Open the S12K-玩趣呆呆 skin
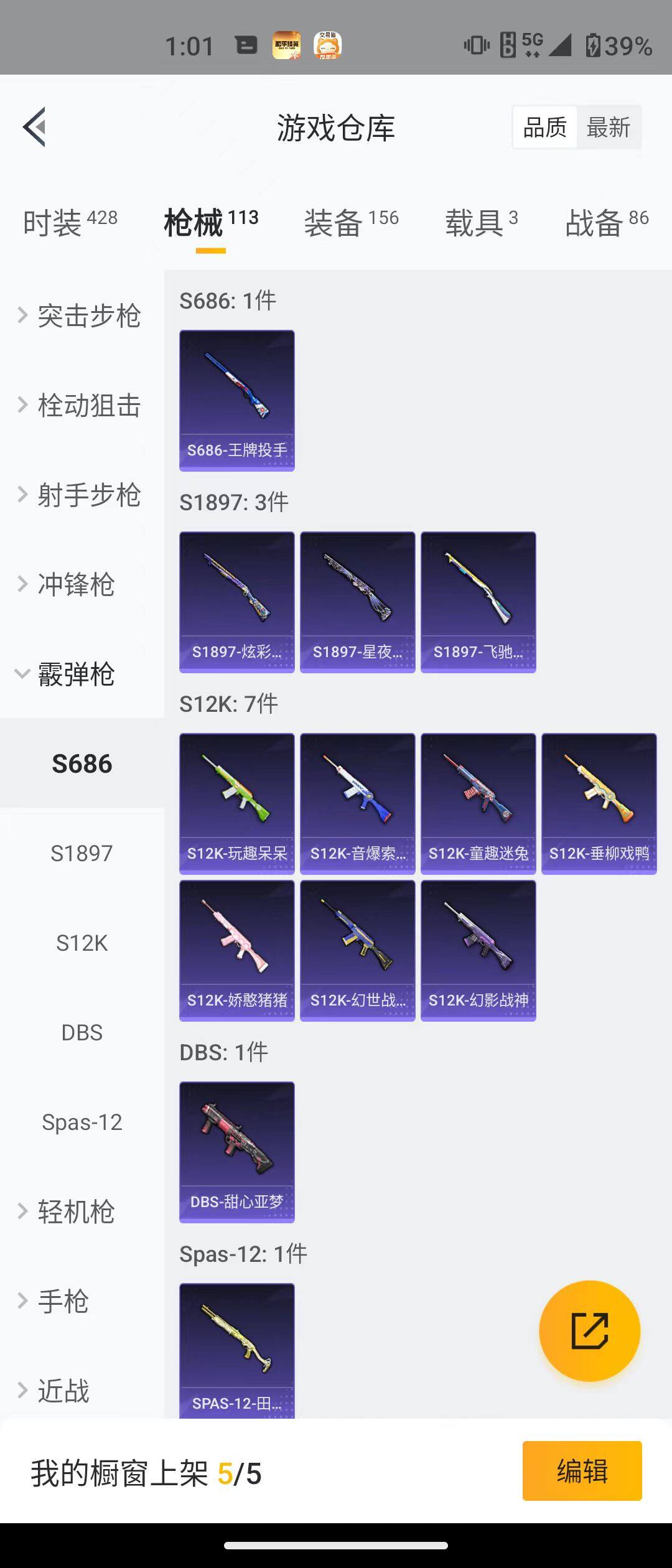672x1568 pixels. coord(237,804)
